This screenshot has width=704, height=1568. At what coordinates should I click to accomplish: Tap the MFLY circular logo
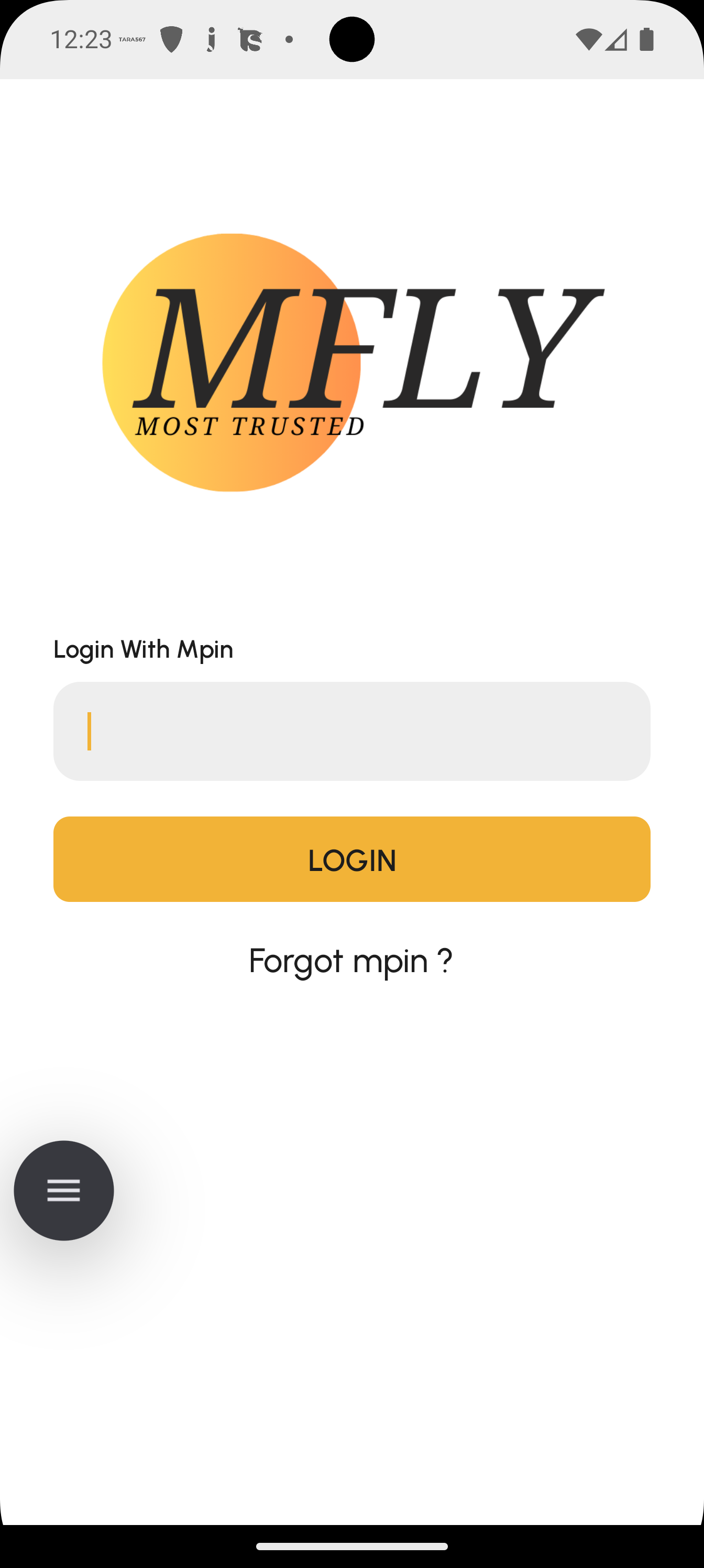point(231,363)
